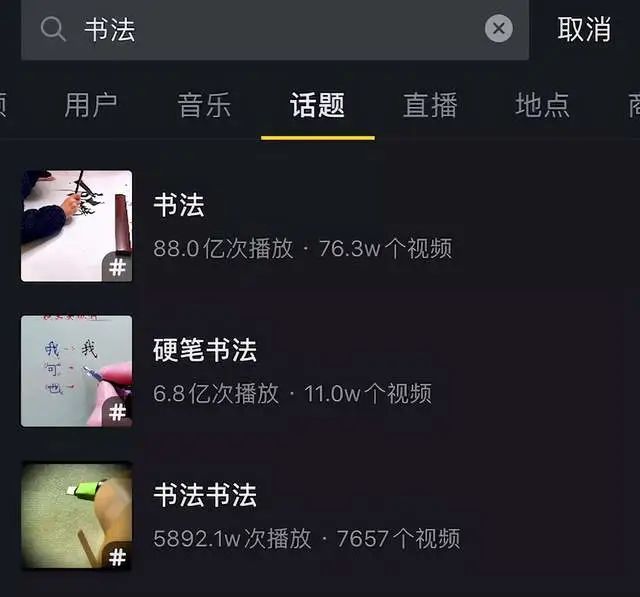Clear the search text with the X icon
640x597 pixels.
[x=499, y=29]
